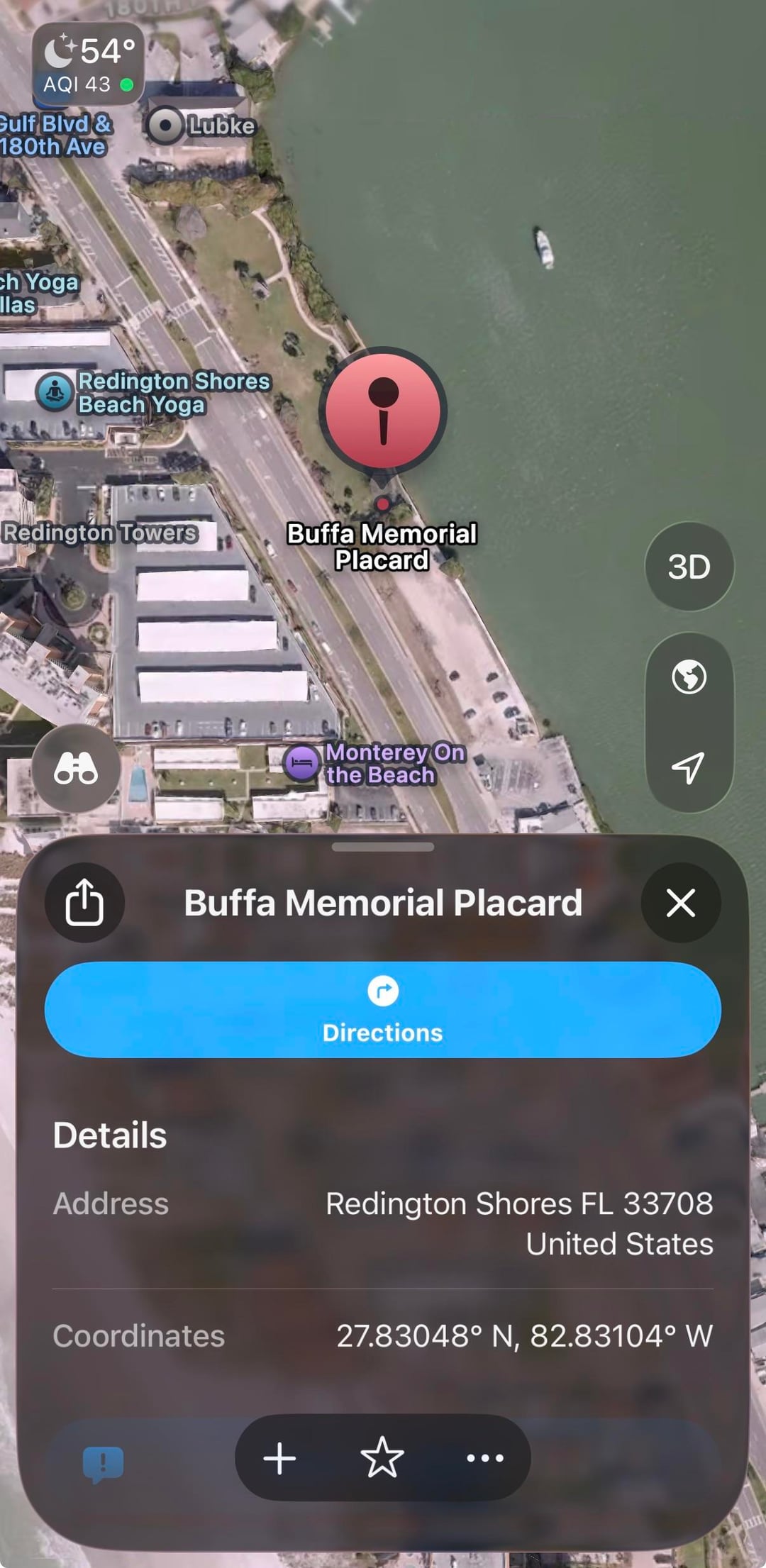Open map mode globe button
Viewport: 766px width, 1568px height.
click(x=689, y=677)
